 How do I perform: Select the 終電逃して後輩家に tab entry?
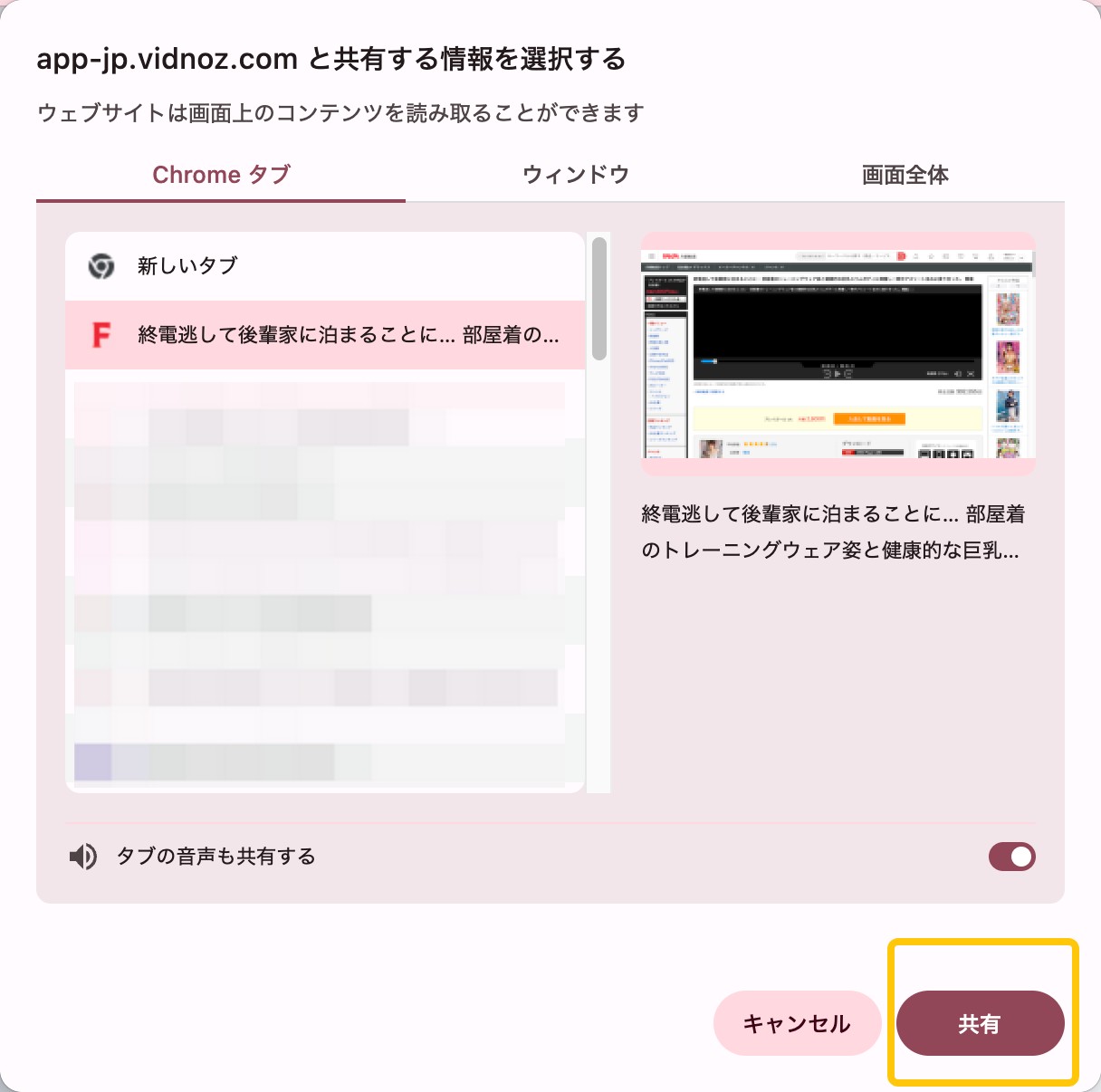pyautogui.click(x=324, y=335)
